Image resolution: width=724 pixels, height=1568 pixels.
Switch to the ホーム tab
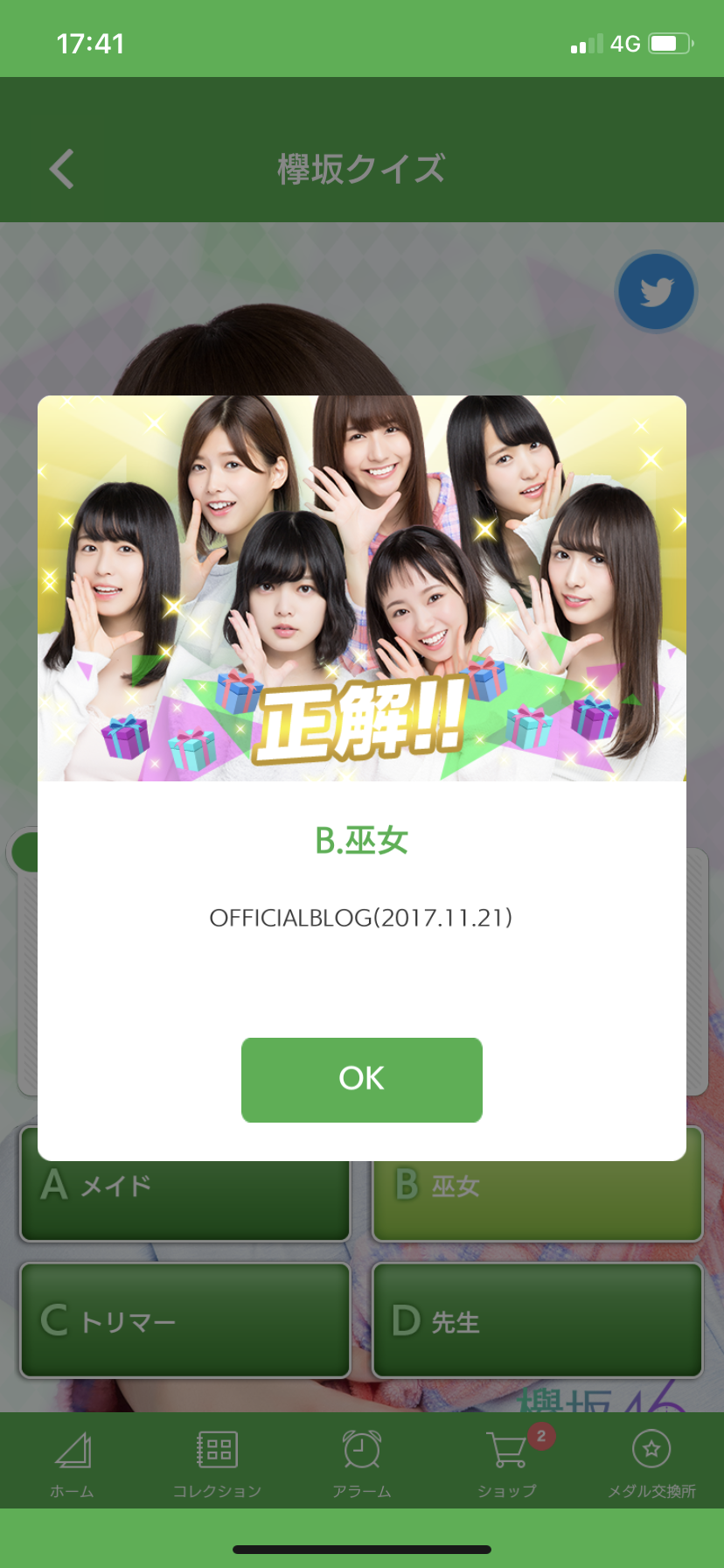[x=73, y=1463]
